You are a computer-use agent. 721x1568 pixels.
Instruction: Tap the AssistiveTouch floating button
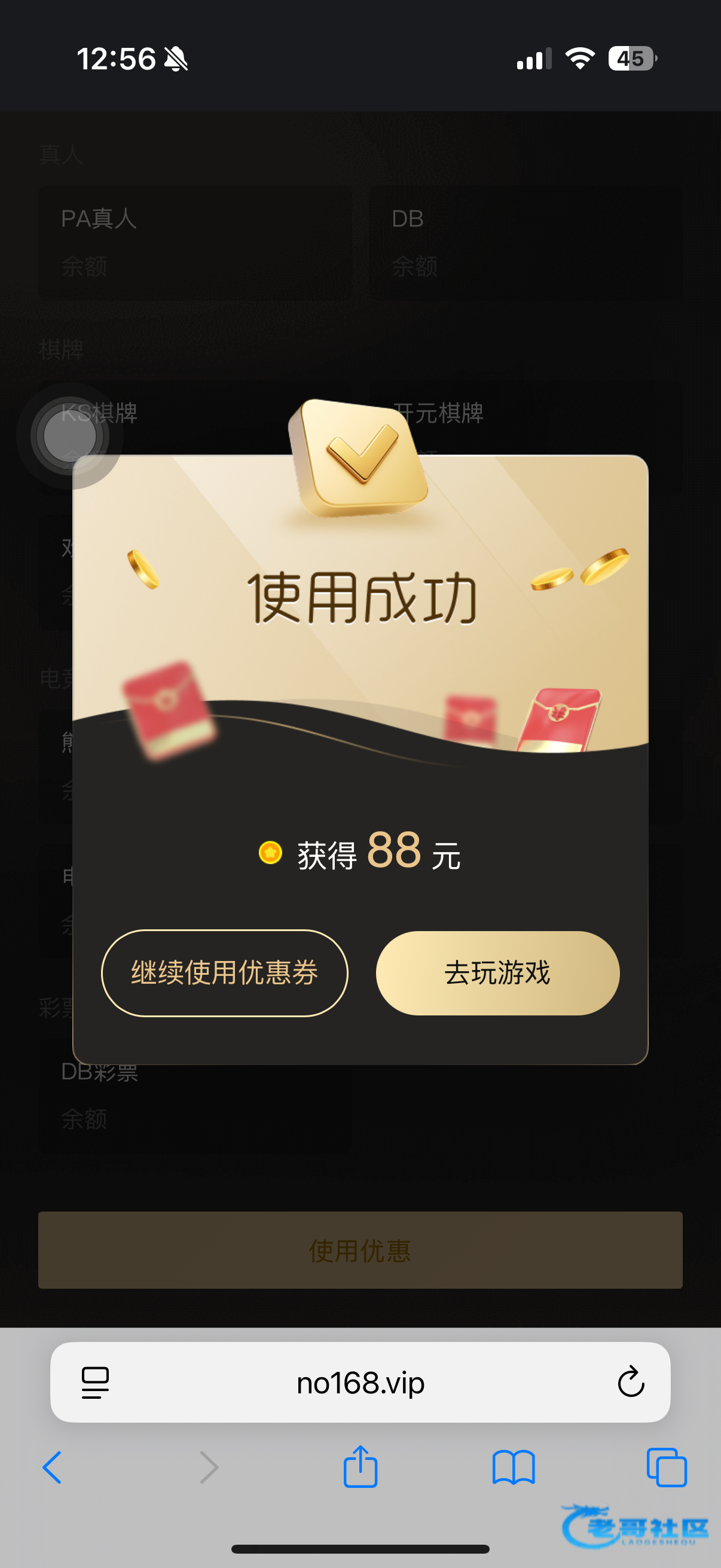pyautogui.click(x=70, y=436)
